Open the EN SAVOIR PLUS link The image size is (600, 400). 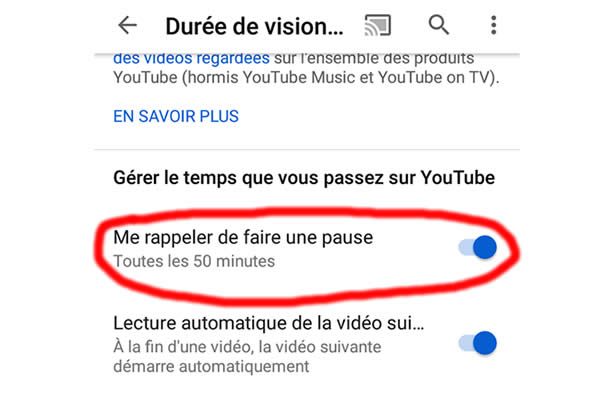[x=176, y=116]
